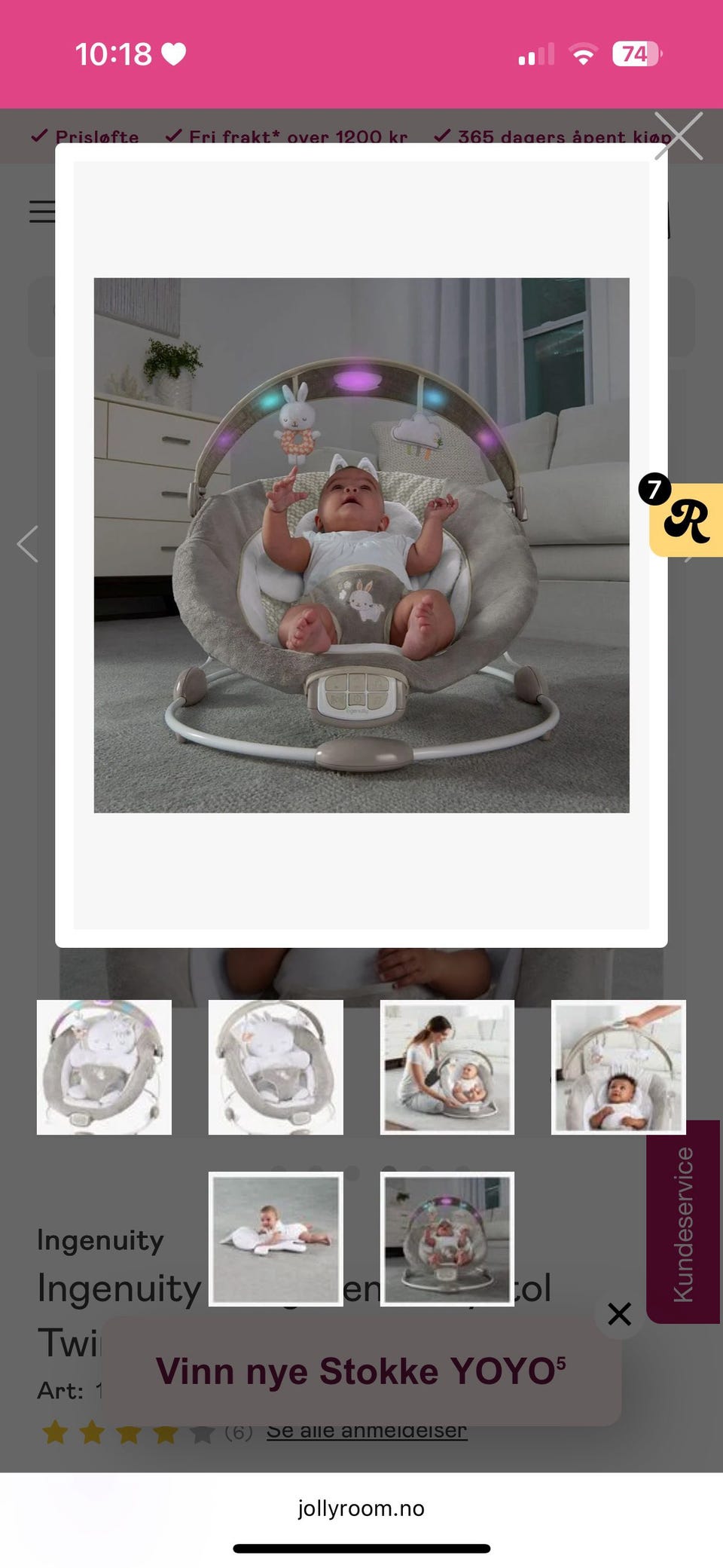Image resolution: width=723 pixels, height=1568 pixels.
Task: Open the hamburger menu
Action: 42,212
